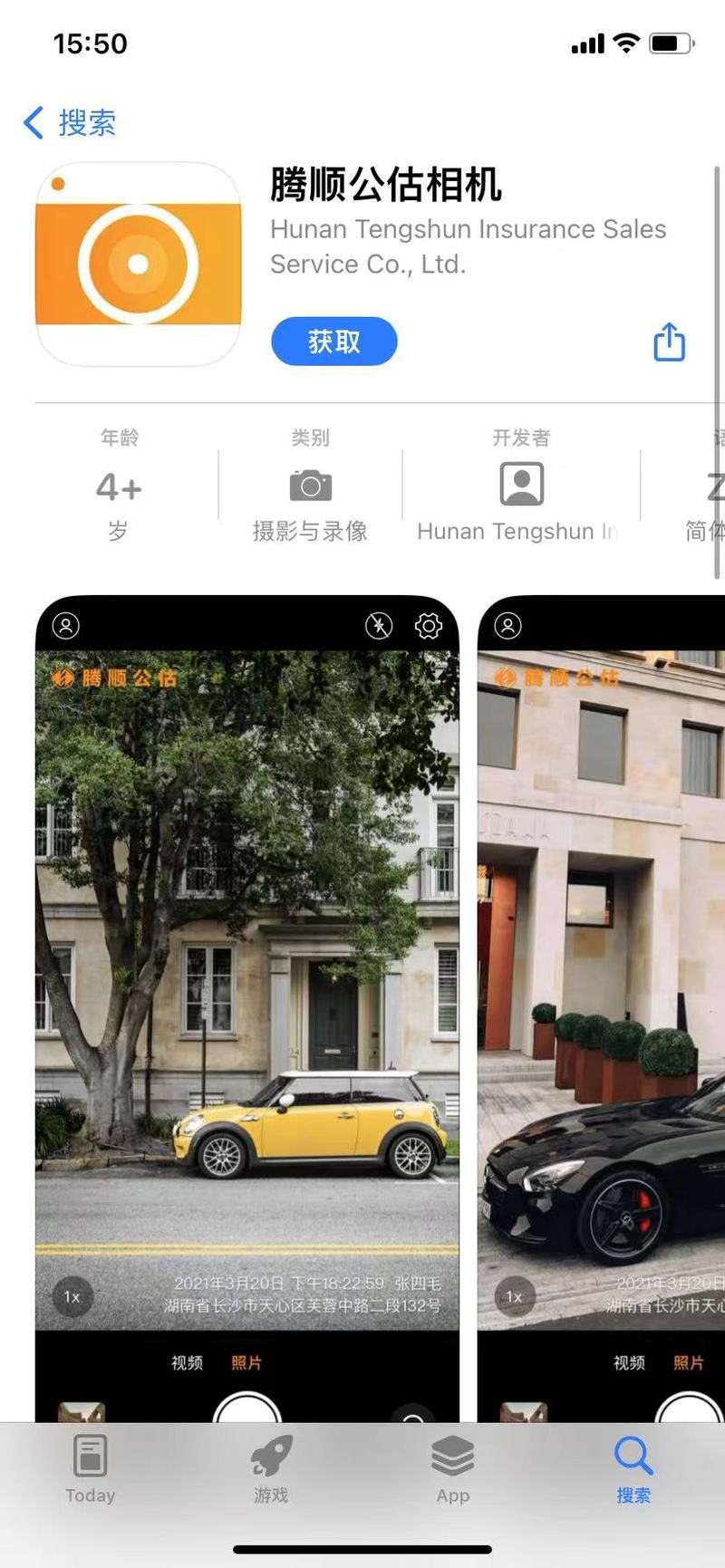This screenshot has height=1568, width=725.
Task: Go back to 搜索 results
Action: [70, 122]
